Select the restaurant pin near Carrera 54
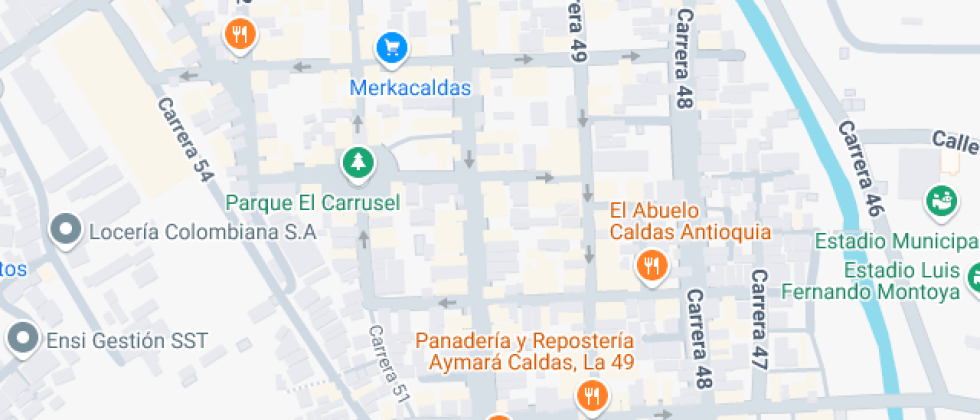This screenshot has height=420, width=980. (241, 34)
